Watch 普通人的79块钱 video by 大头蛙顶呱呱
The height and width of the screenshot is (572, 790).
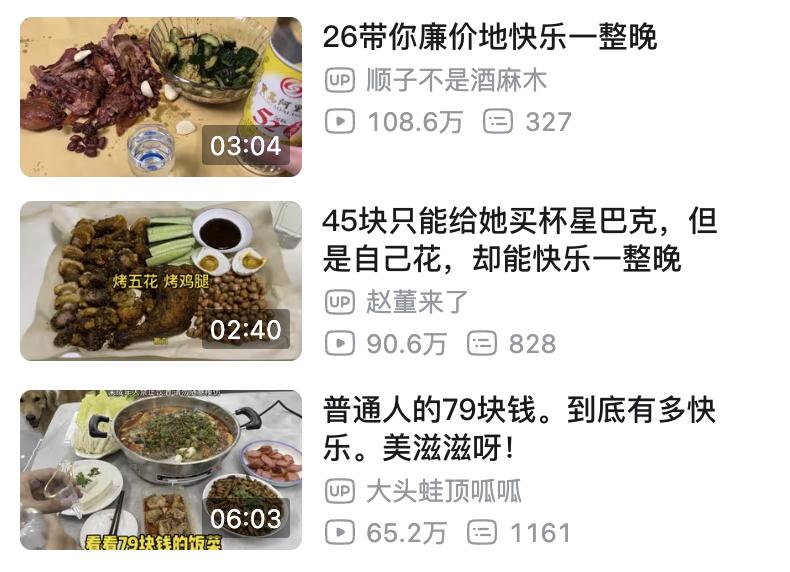[160, 469]
